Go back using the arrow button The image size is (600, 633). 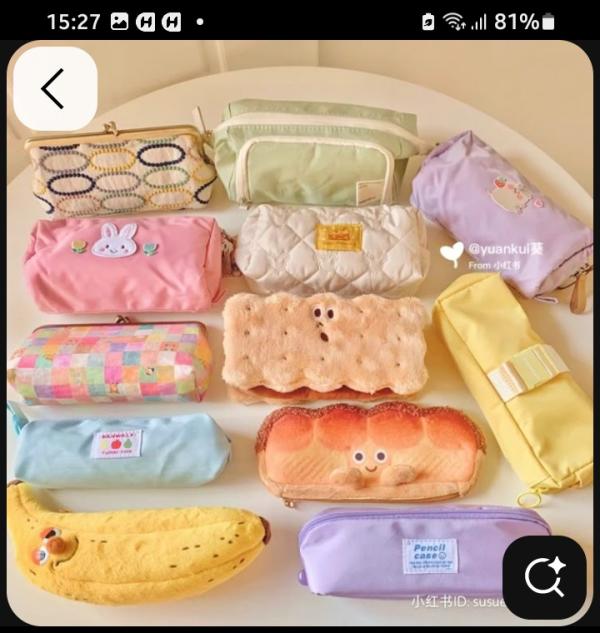tap(54, 89)
